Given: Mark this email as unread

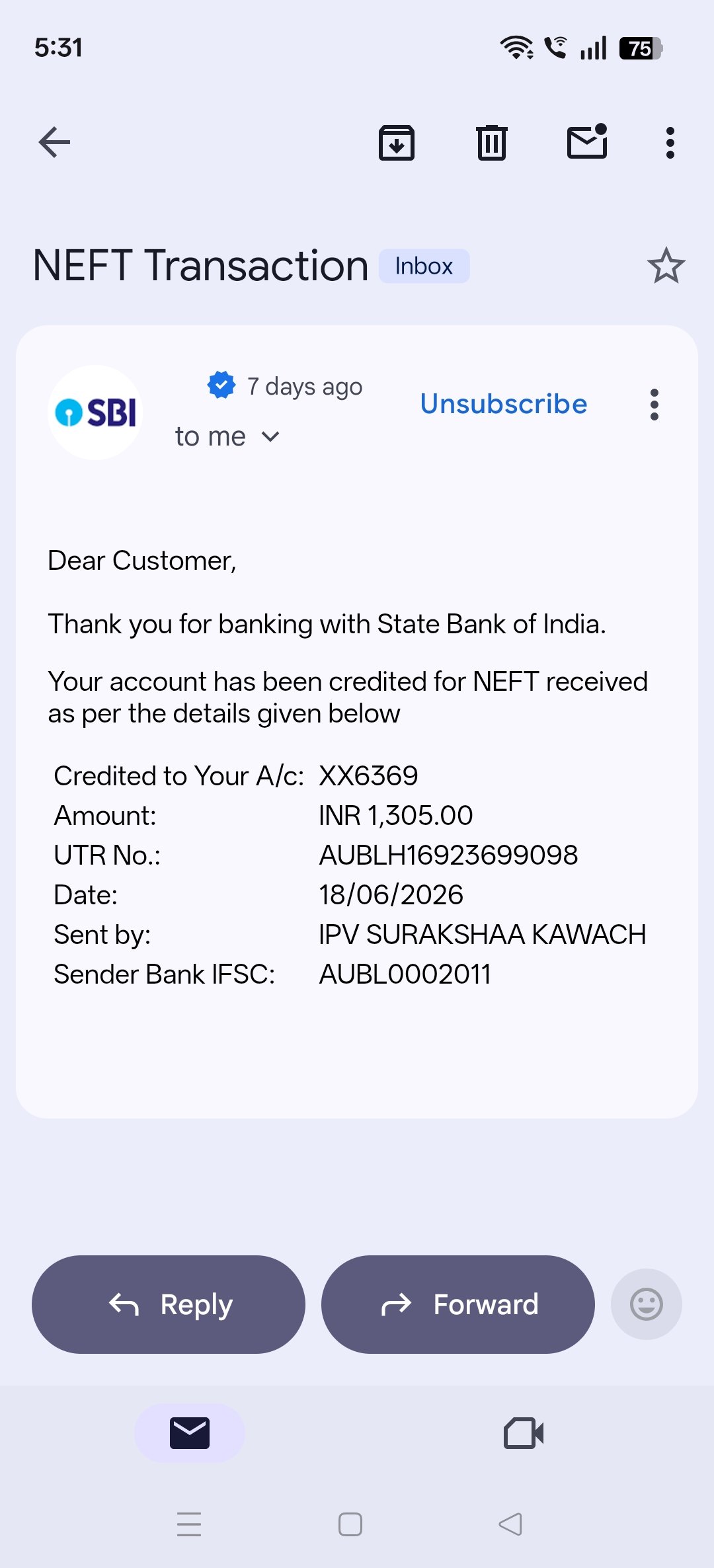Looking at the screenshot, I should pyautogui.click(x=587, y=141).
